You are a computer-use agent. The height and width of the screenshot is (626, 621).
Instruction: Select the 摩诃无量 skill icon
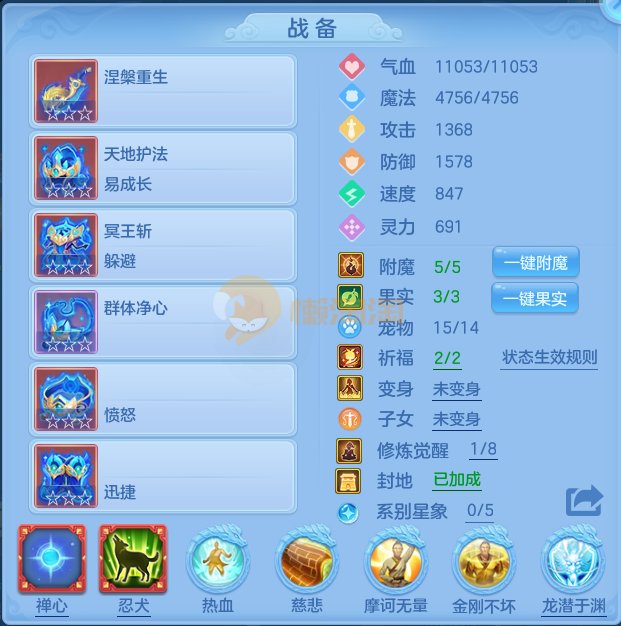pos(396,560)
